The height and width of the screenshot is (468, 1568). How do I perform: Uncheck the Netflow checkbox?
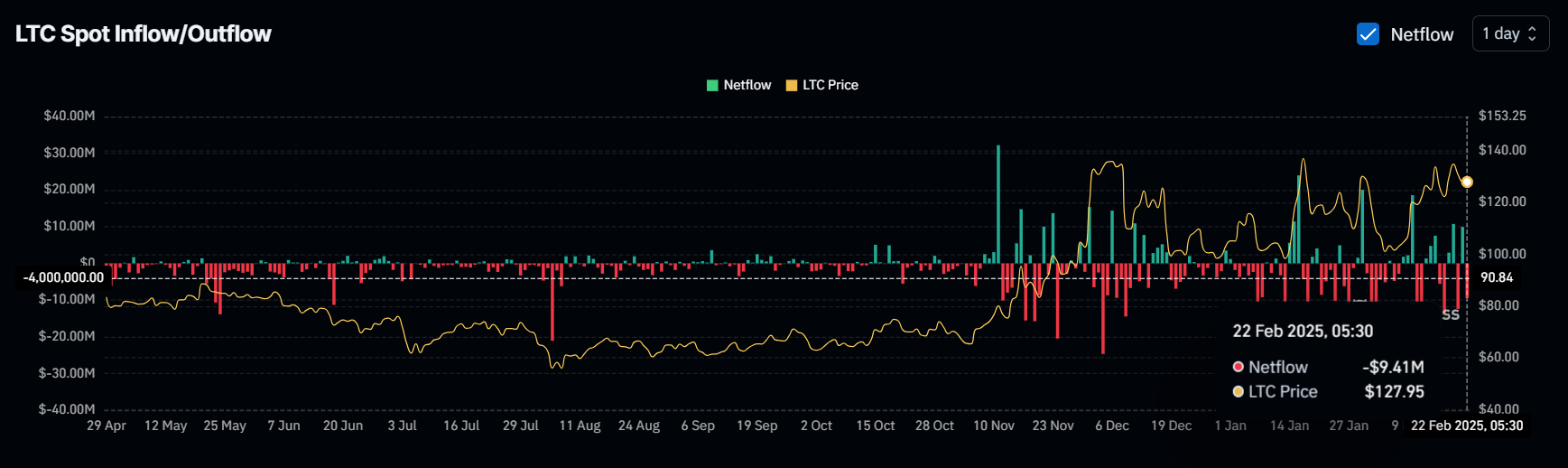[x=1368, y=34]
